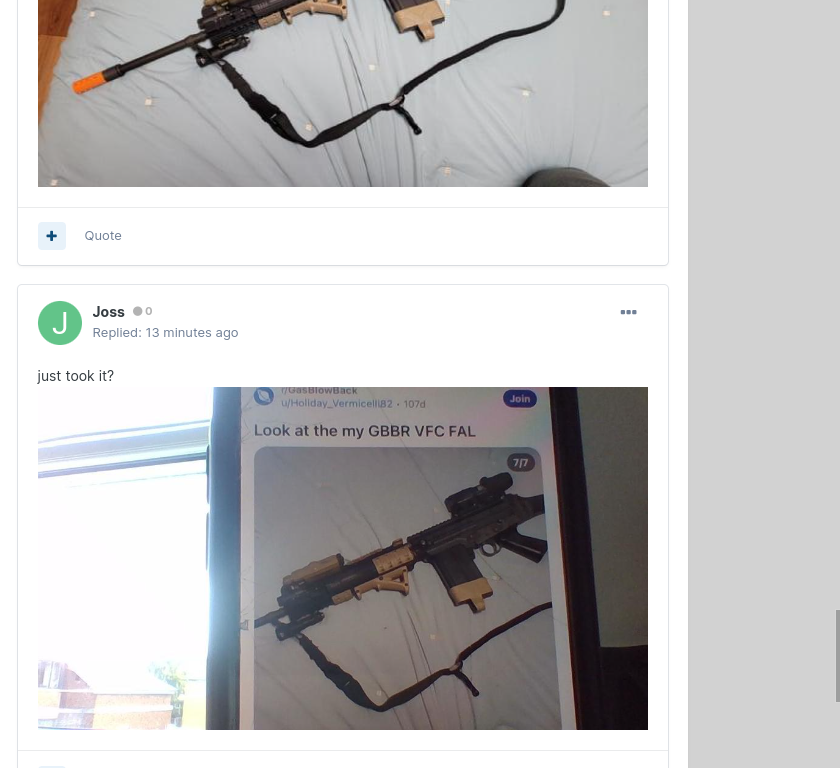This screenshot has height=768, width=840.
Task: Open the image in Joss's reply
Action: pyautogui.click(x=342, y=558)
